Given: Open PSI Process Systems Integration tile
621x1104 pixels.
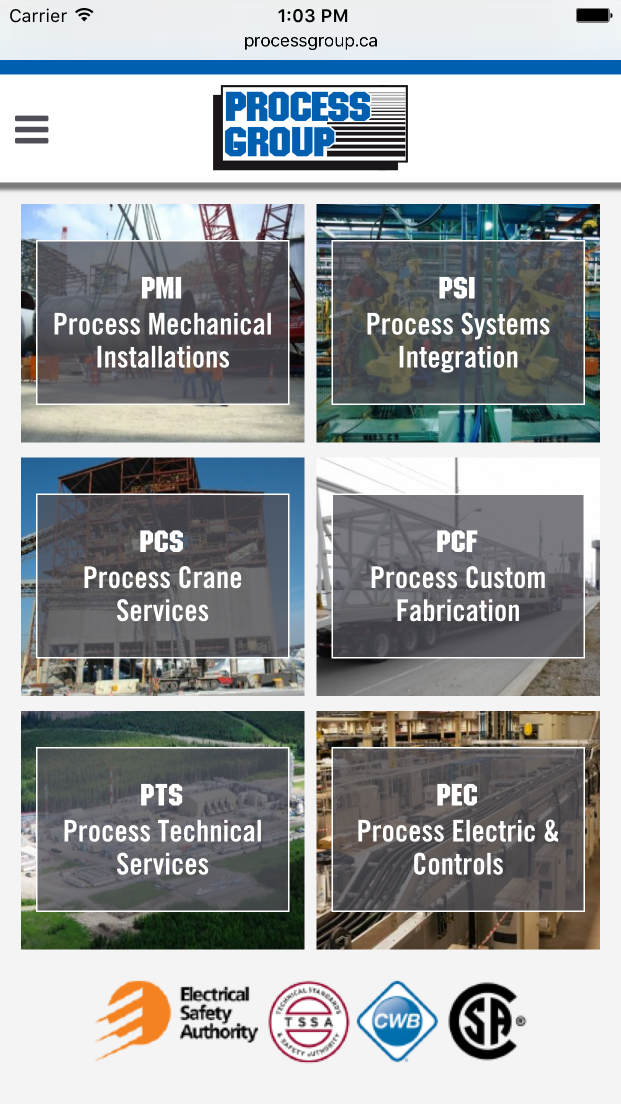Looking at the screenshot, I should pos(458,323).
